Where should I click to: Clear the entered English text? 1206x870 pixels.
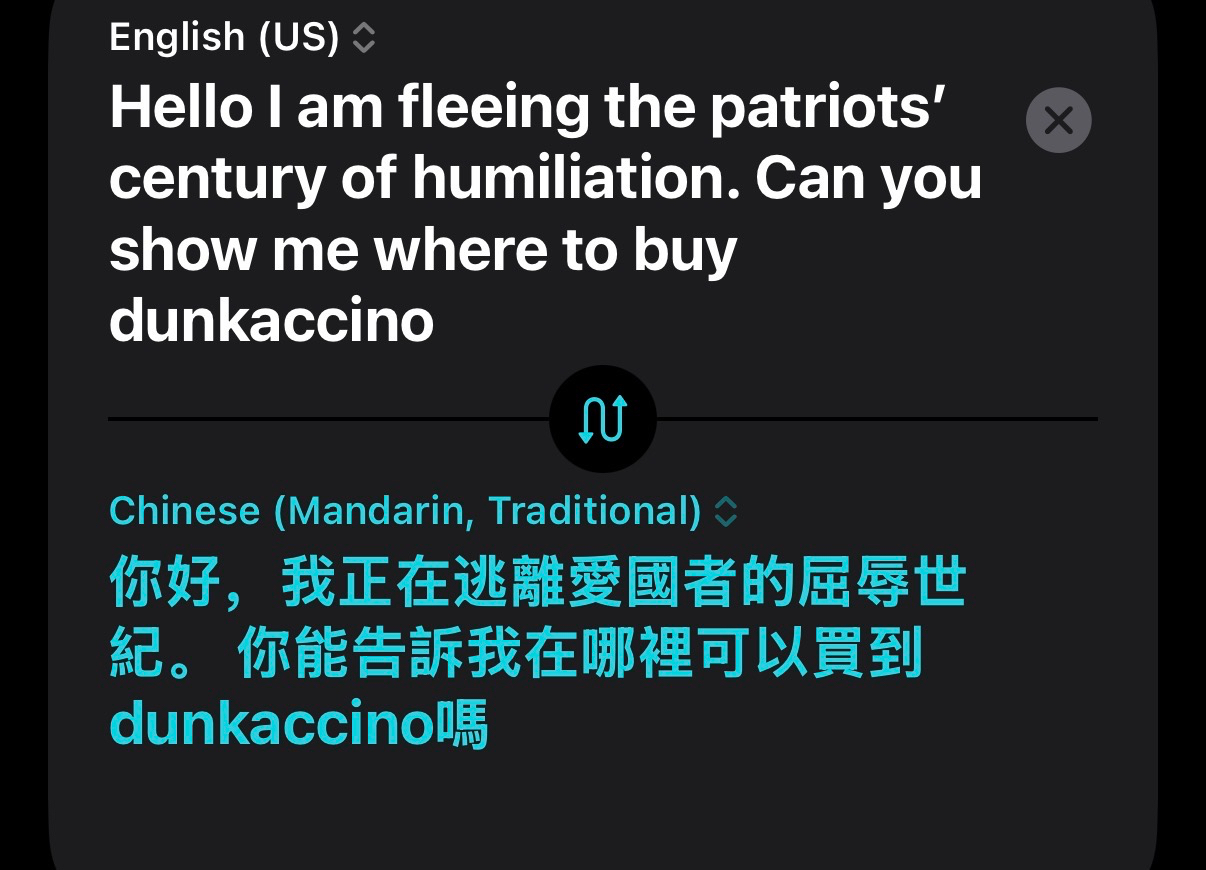pos(1058,120)
